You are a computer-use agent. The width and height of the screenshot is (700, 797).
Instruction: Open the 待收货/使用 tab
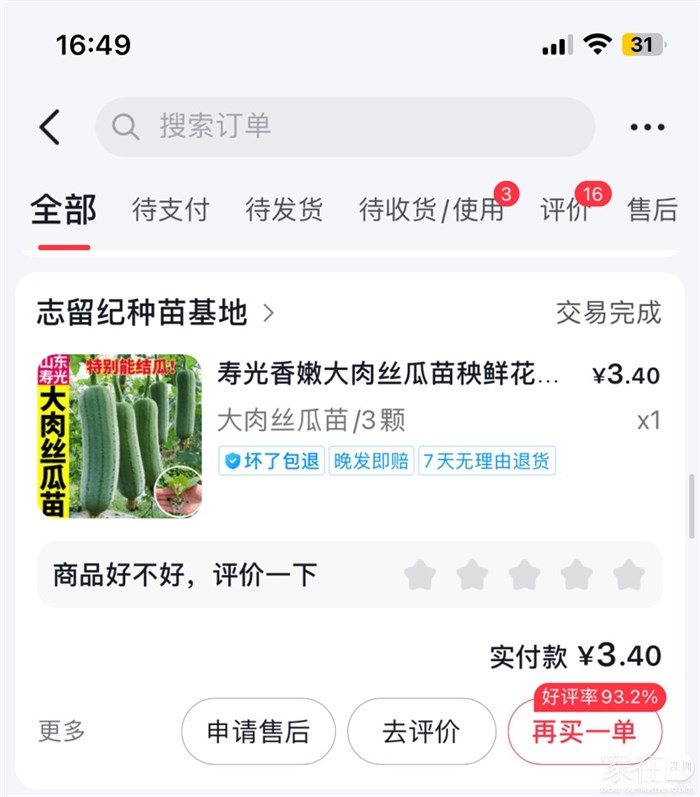pyautogui.click(x=431, y=210)
